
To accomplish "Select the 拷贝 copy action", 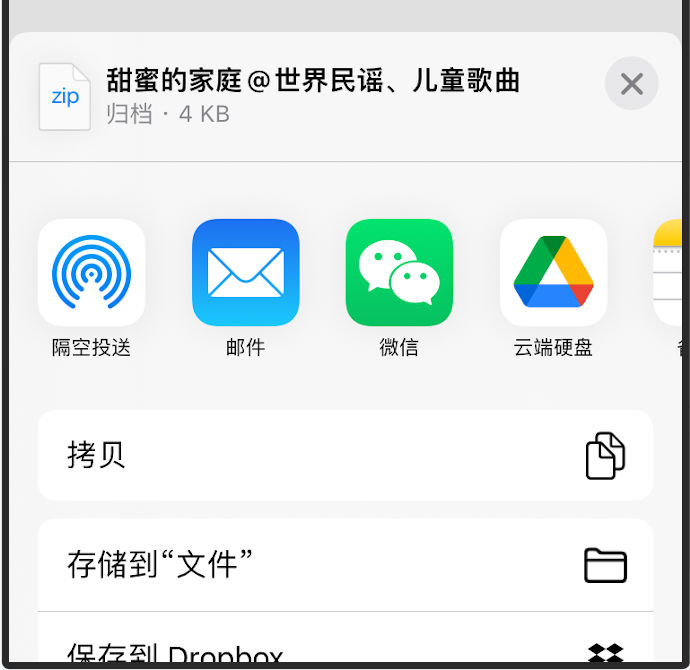I will (x=345, y=455).
